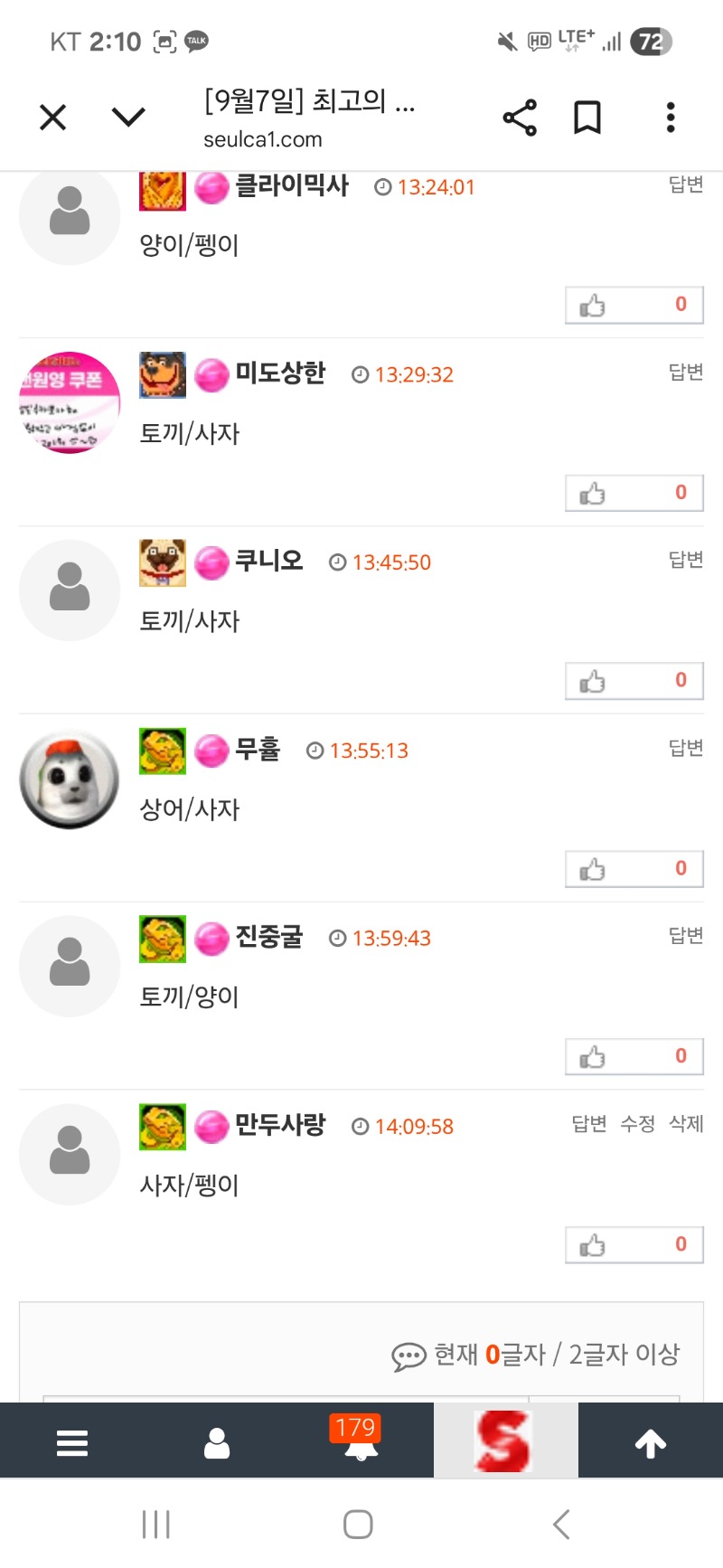Viewport: 723px width, 1568px height.
Task: Like 클라이믹사's comment
Action: pos(634,306)
